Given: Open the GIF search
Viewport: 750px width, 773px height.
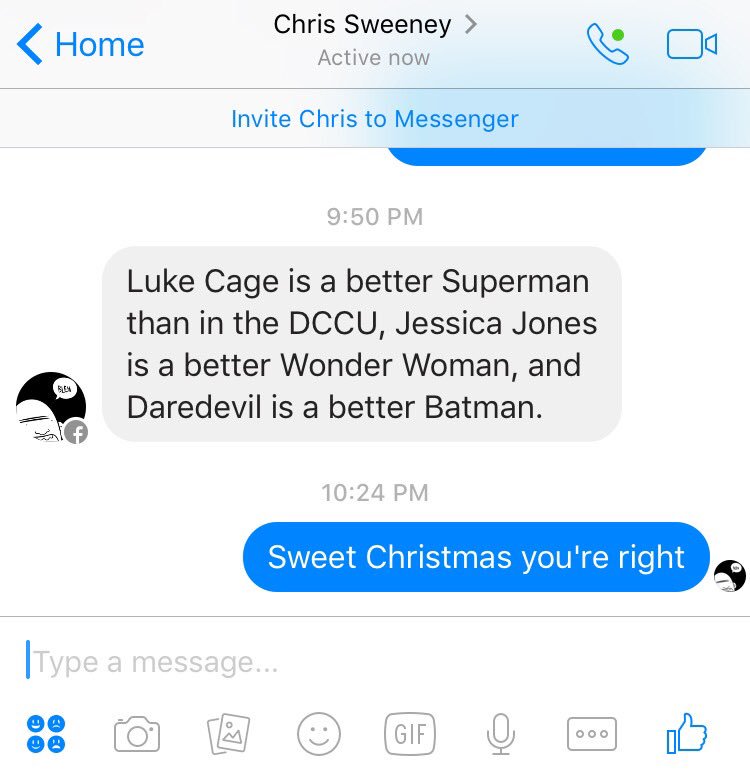Looking at the screenshot, I should click(x=409, y=734).
